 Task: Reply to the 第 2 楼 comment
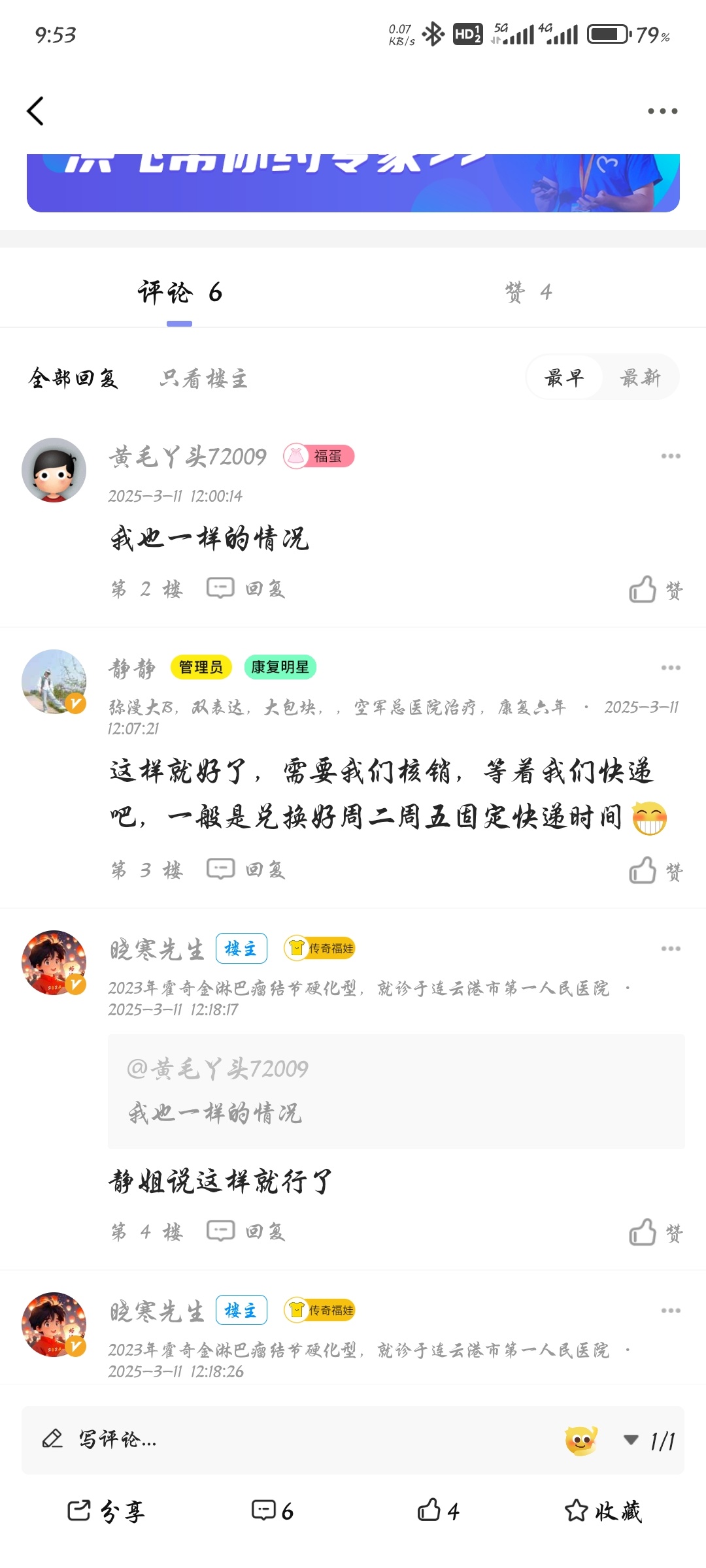point(246,589)
